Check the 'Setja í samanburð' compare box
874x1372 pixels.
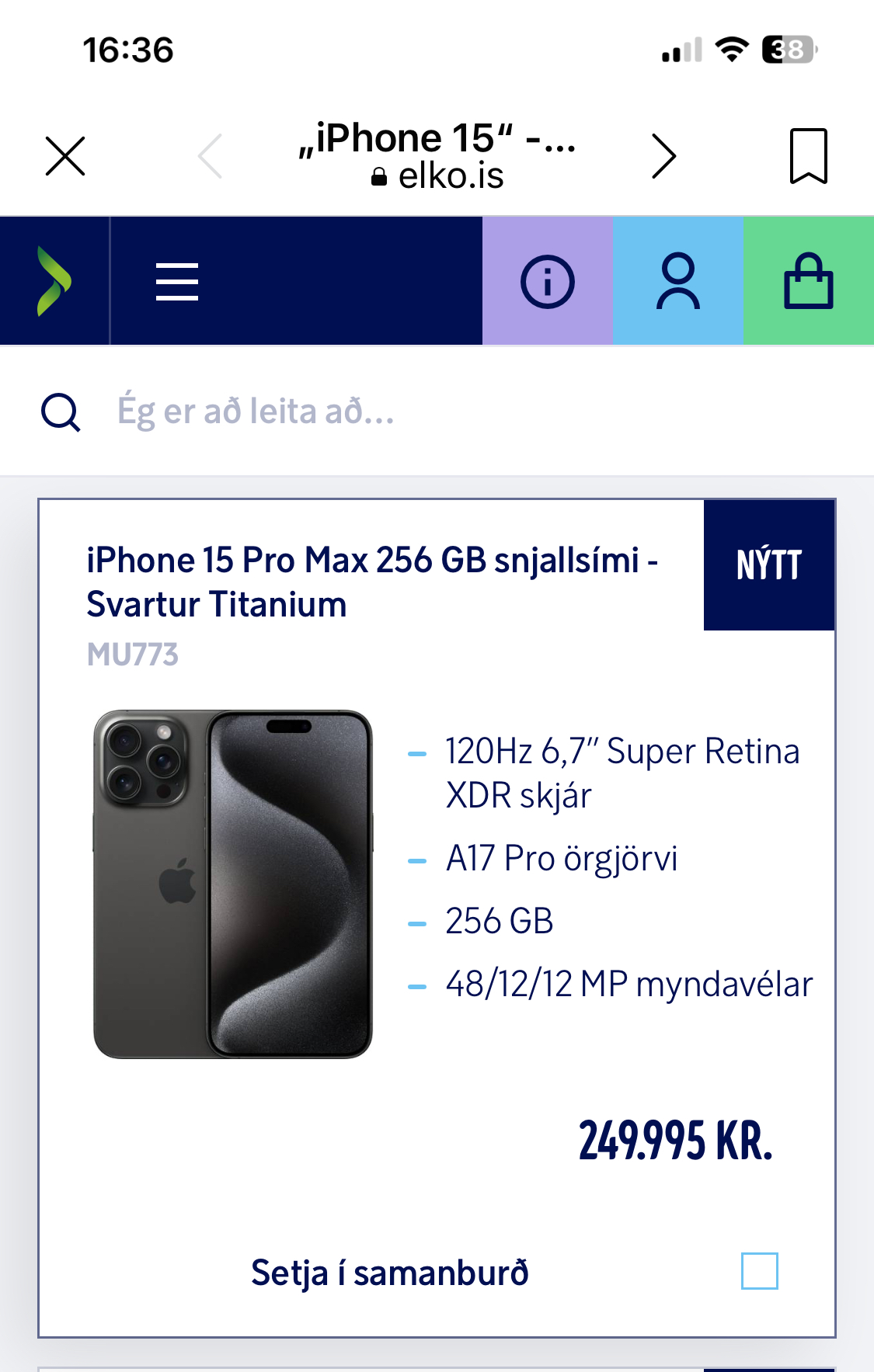pos(759,1271)
